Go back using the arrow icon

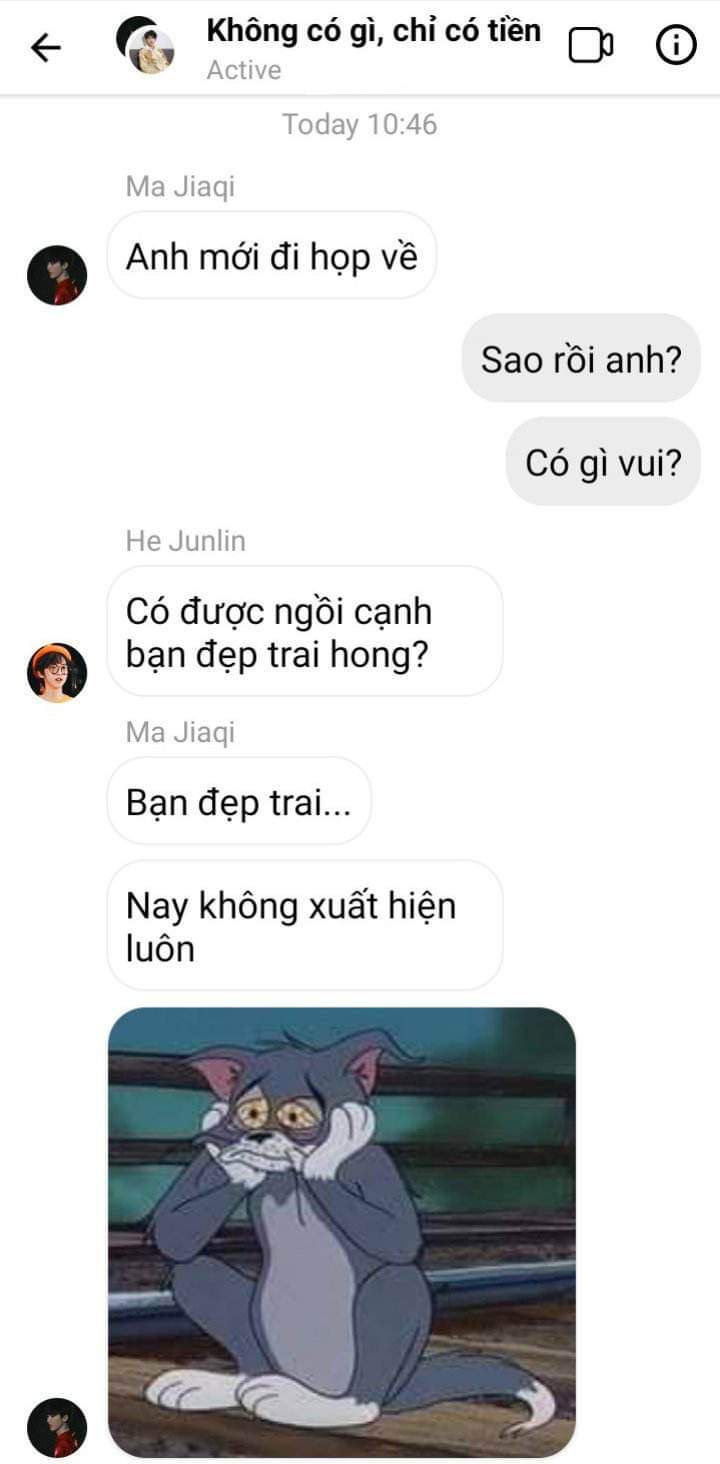point(46,47)
